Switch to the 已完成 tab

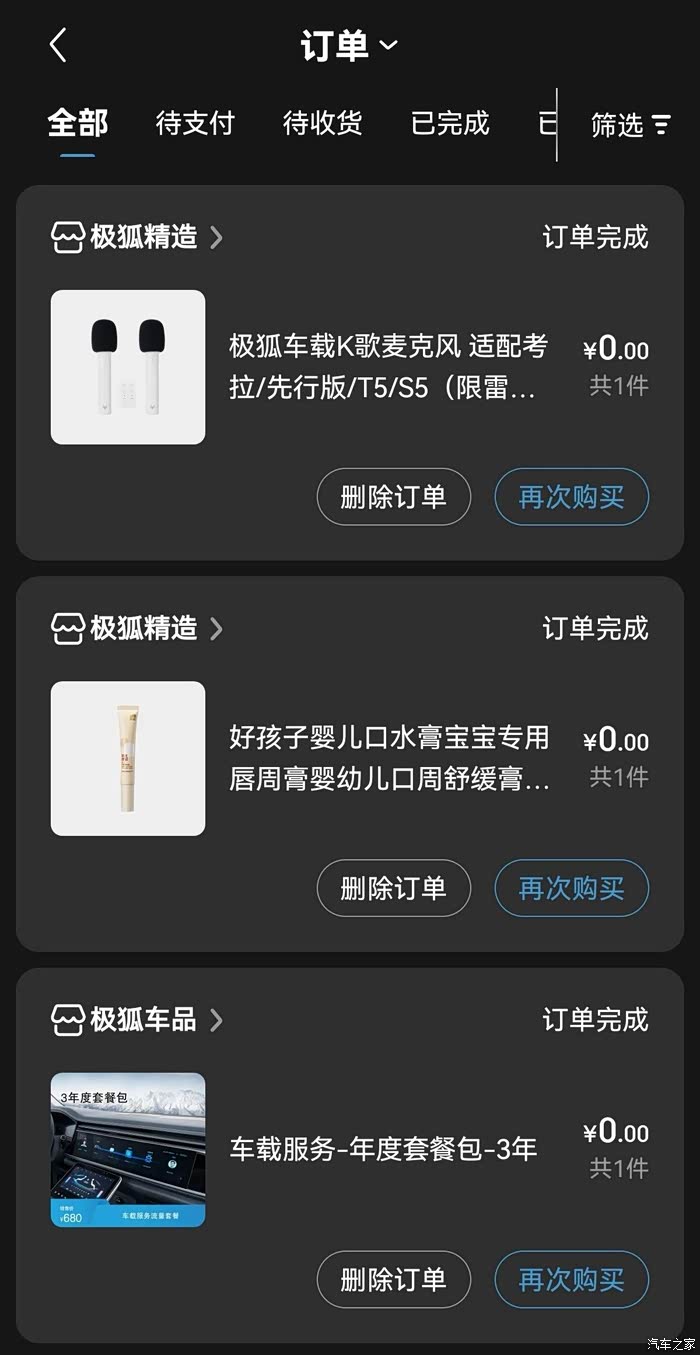tap(450, 124)
